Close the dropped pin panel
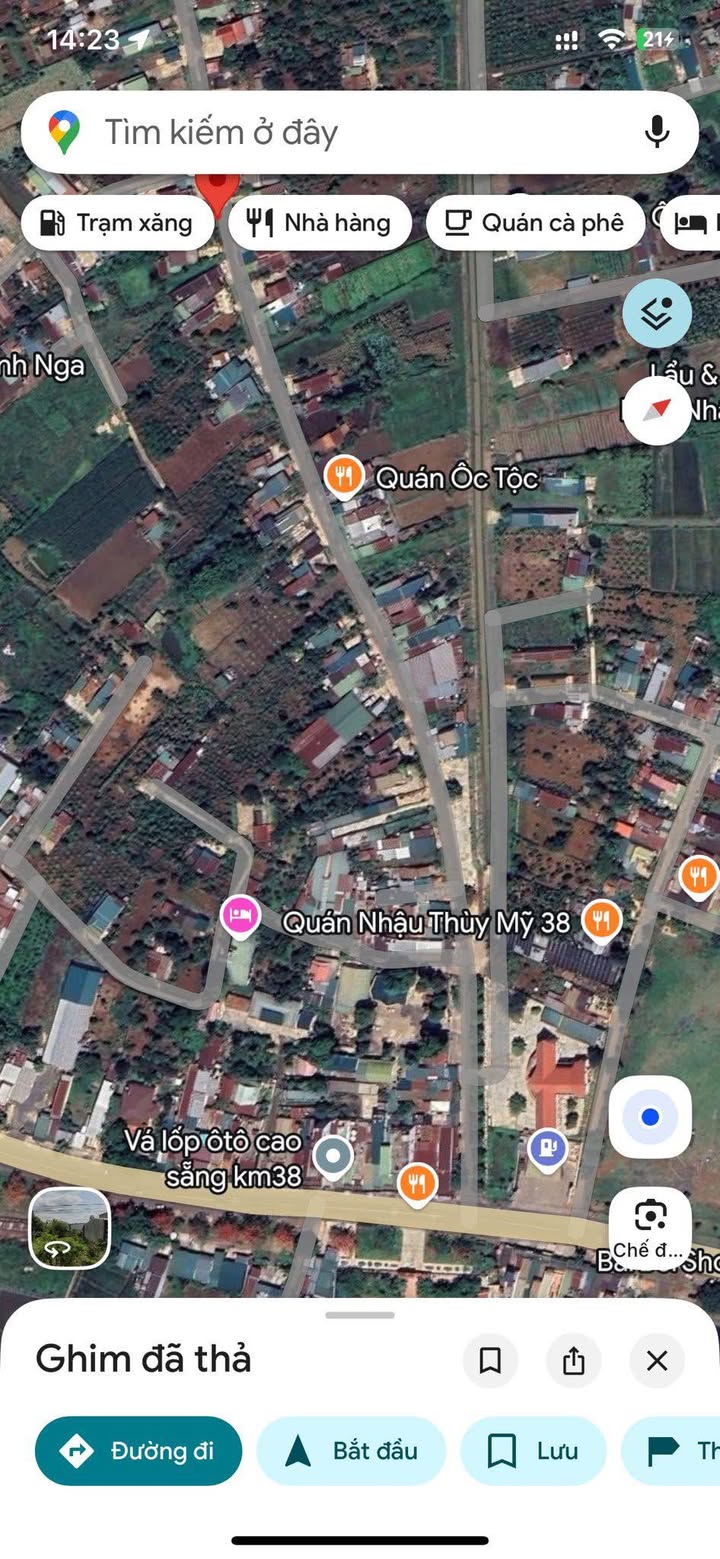Image resolution: width=720 pixels, height=1559 pixels. coord(657,1360)
